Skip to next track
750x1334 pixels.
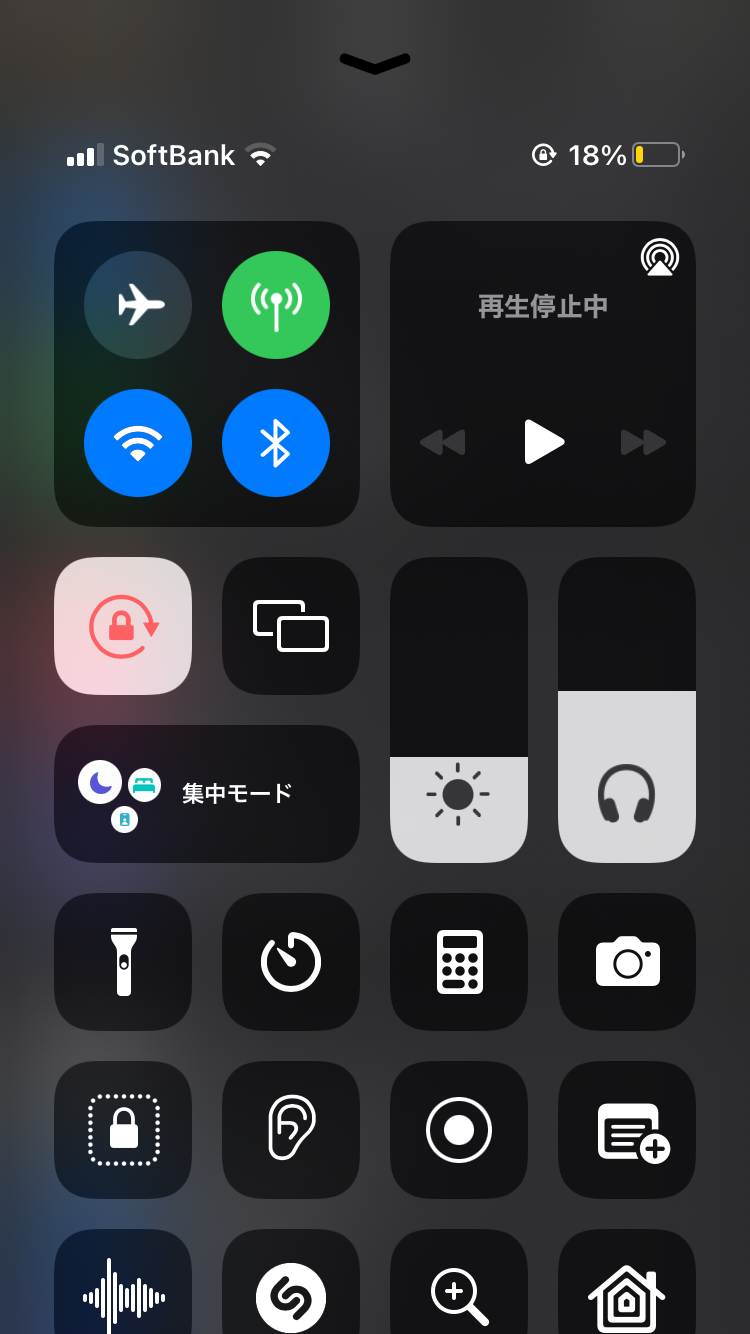pyautogui.click(x=643, y=442)
